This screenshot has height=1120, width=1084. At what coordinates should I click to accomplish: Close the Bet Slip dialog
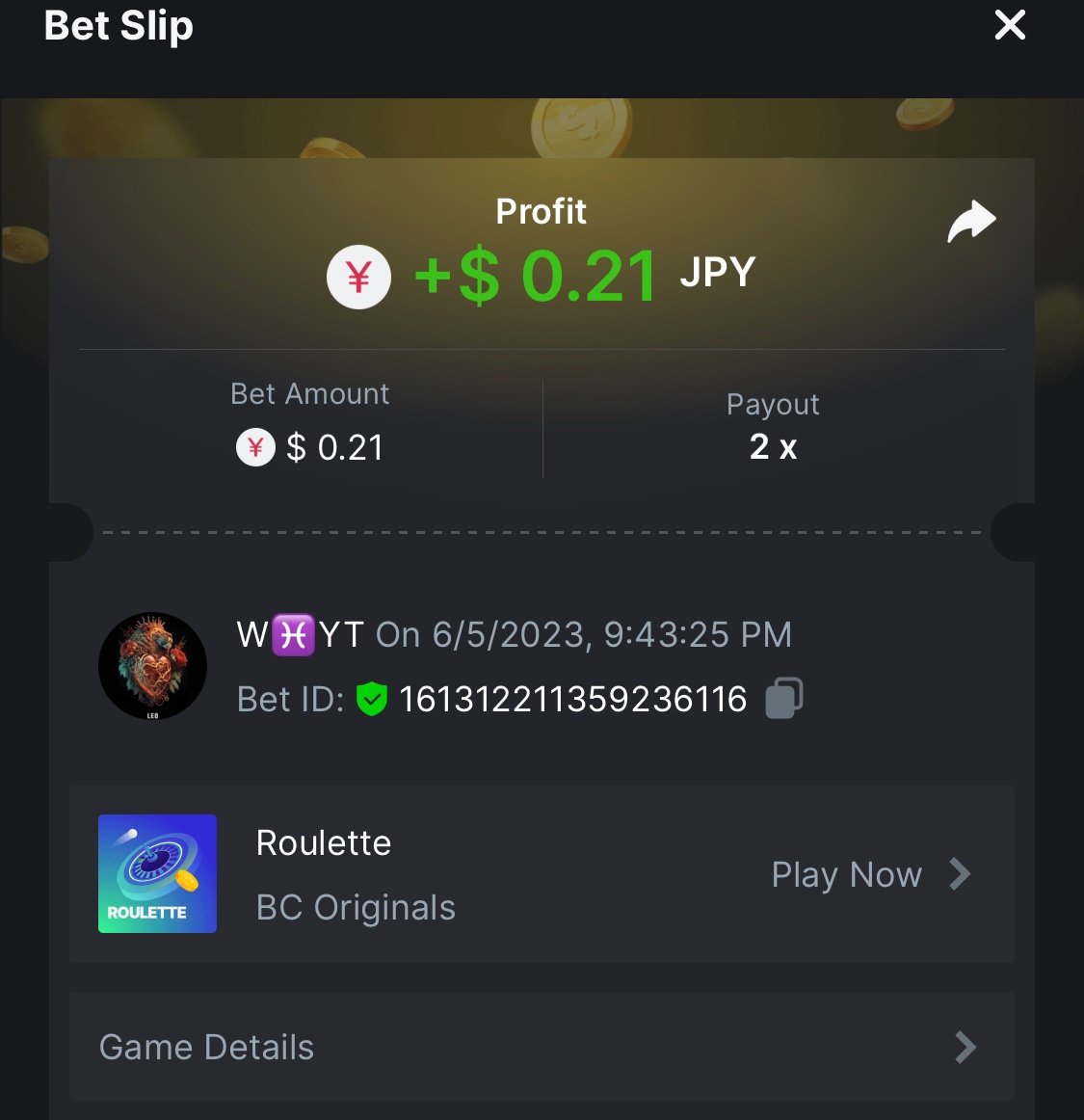1010,25
